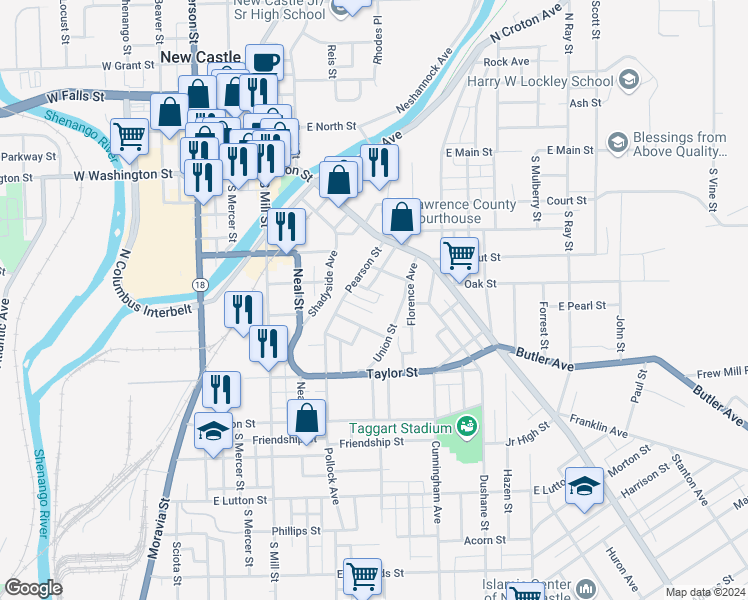Select the shopping cart marker by Shenango River
This screenshot has width=748, height=600.
pyautogui.click(x=129, y=137)
